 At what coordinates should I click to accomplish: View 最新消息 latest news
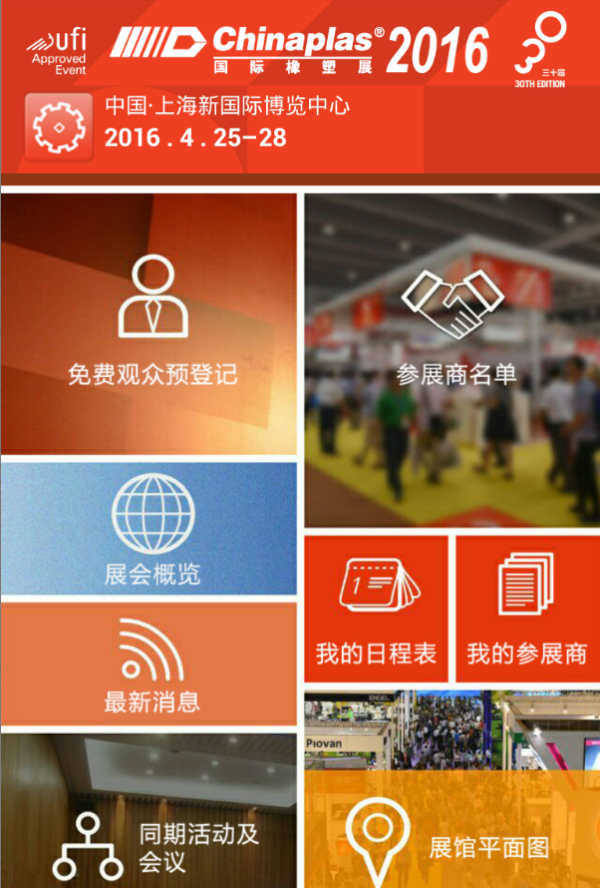coord(150,663)
